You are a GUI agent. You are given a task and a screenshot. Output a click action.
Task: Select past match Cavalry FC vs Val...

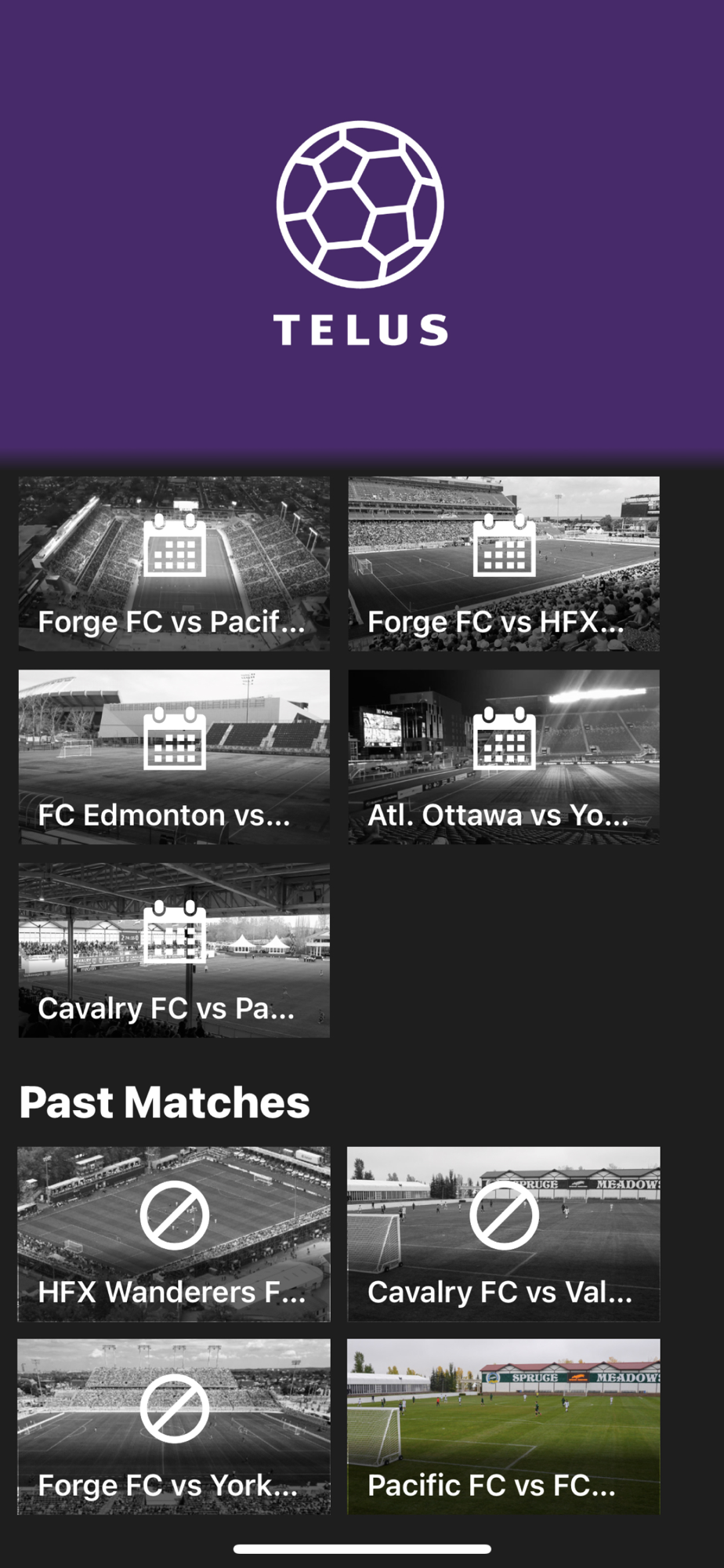point(504,1234)
